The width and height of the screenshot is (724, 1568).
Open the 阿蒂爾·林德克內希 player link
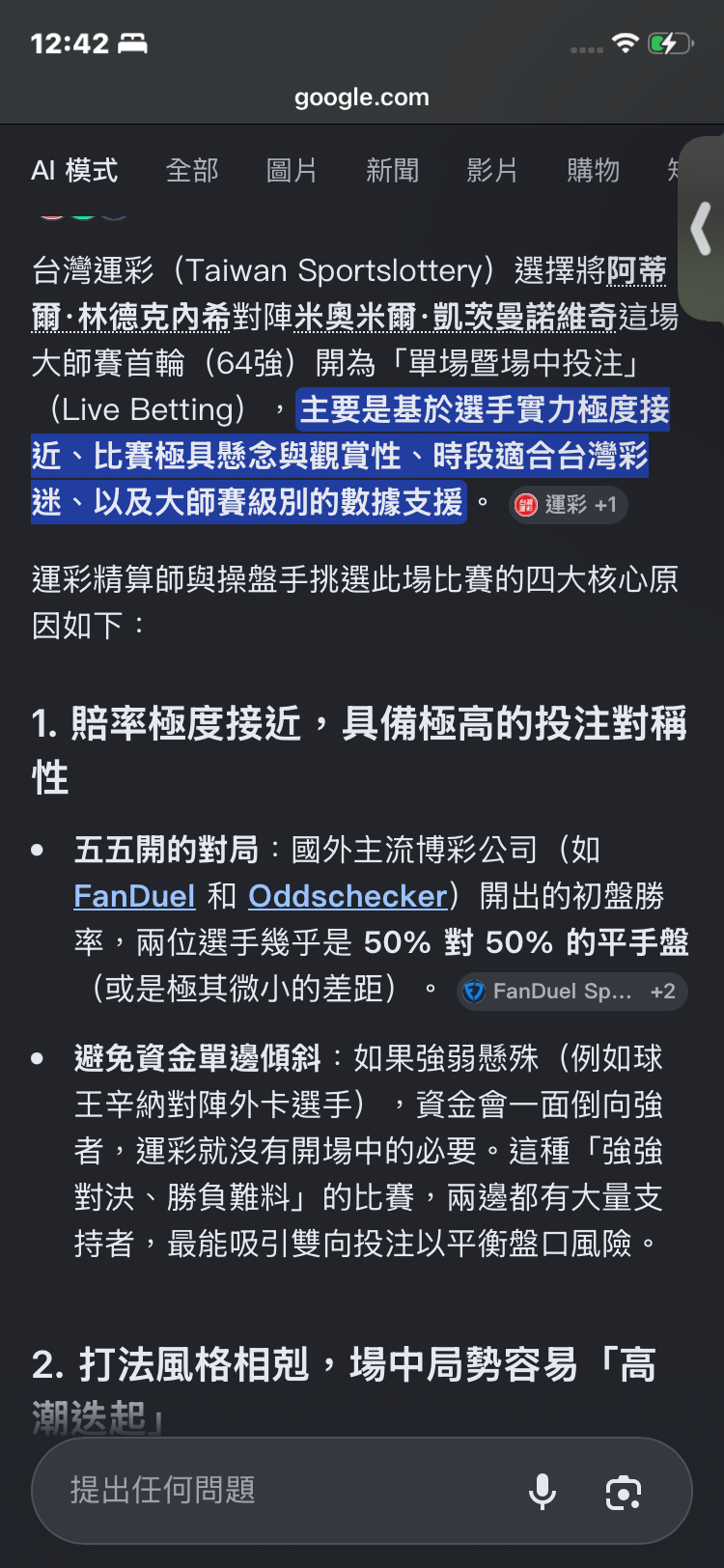click(x=348, y=294)
